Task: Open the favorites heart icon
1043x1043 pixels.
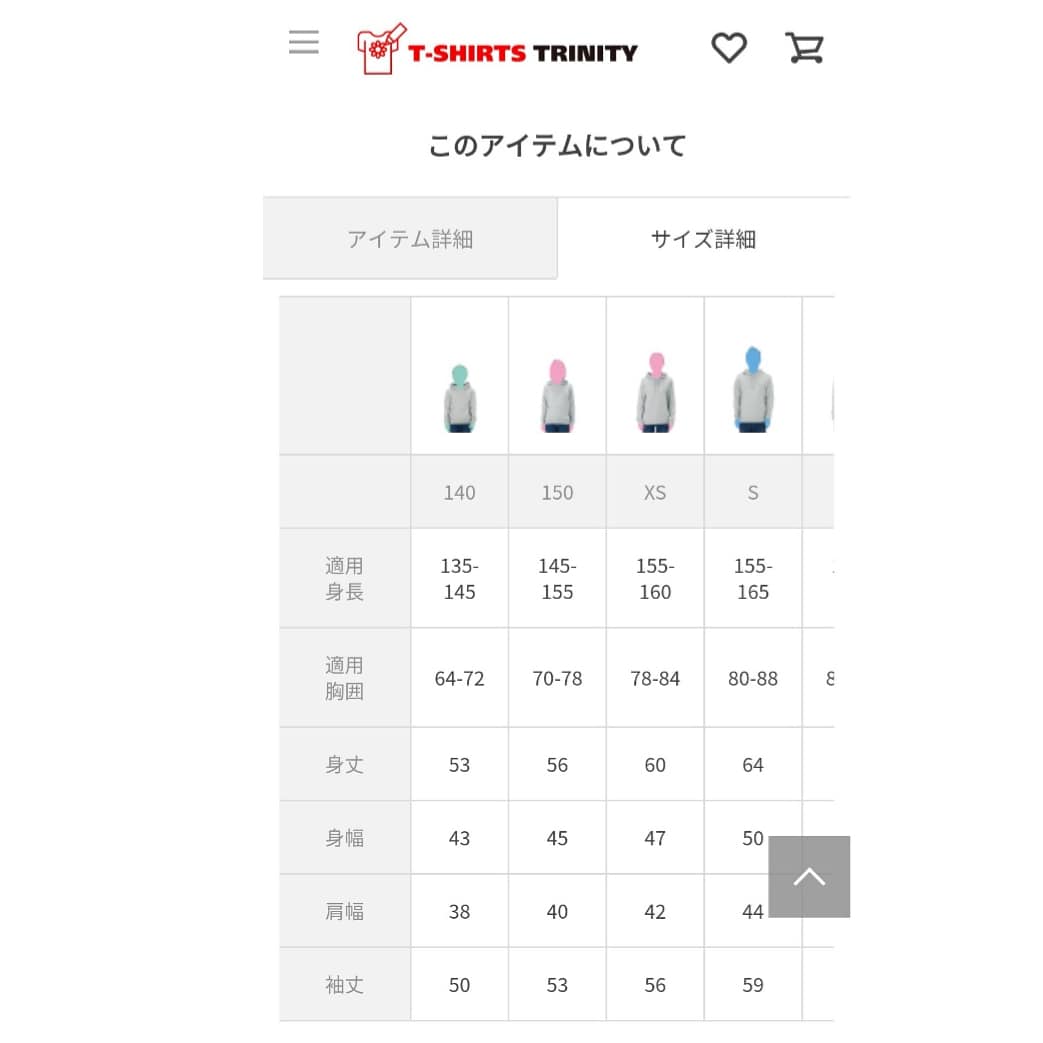Action: (x=729, y=48)
